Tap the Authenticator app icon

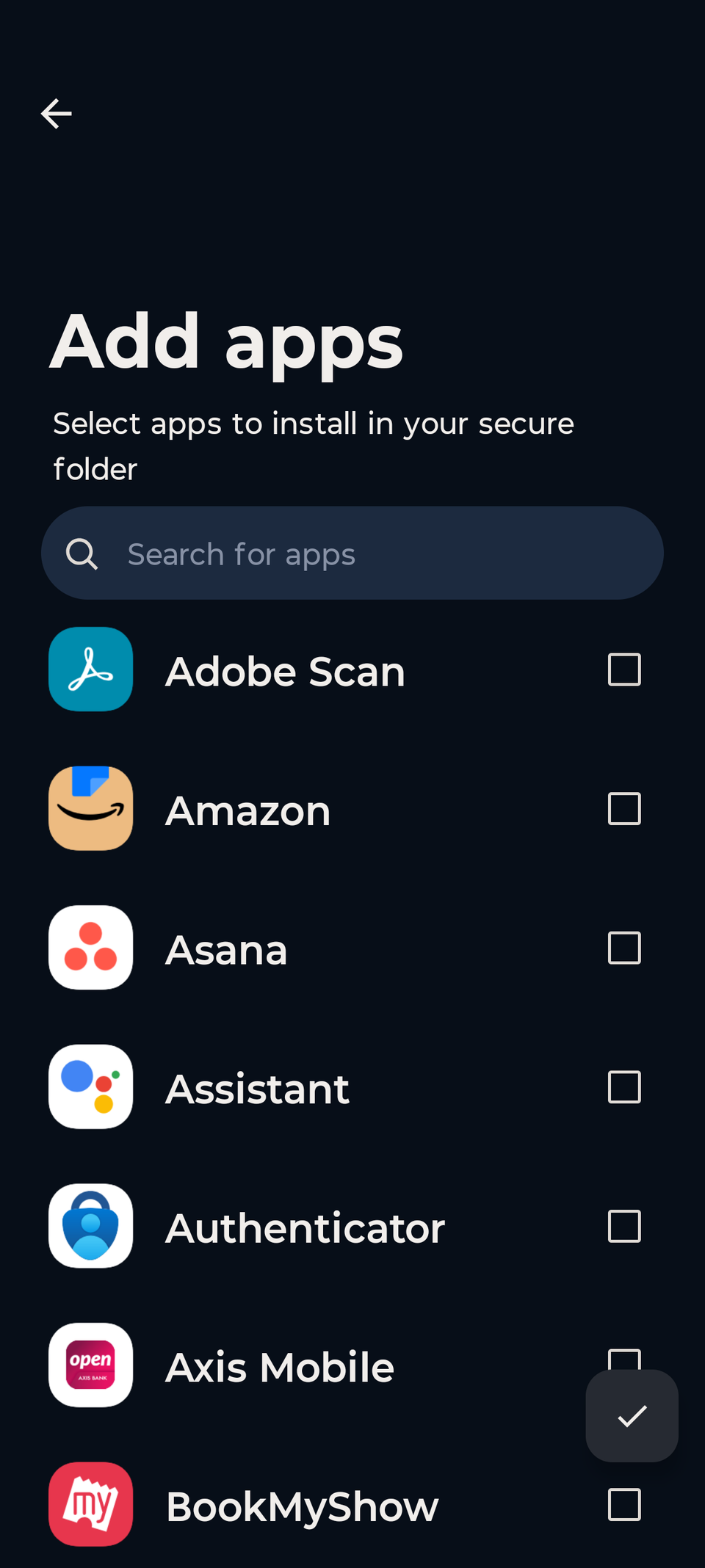point(90,1226)
